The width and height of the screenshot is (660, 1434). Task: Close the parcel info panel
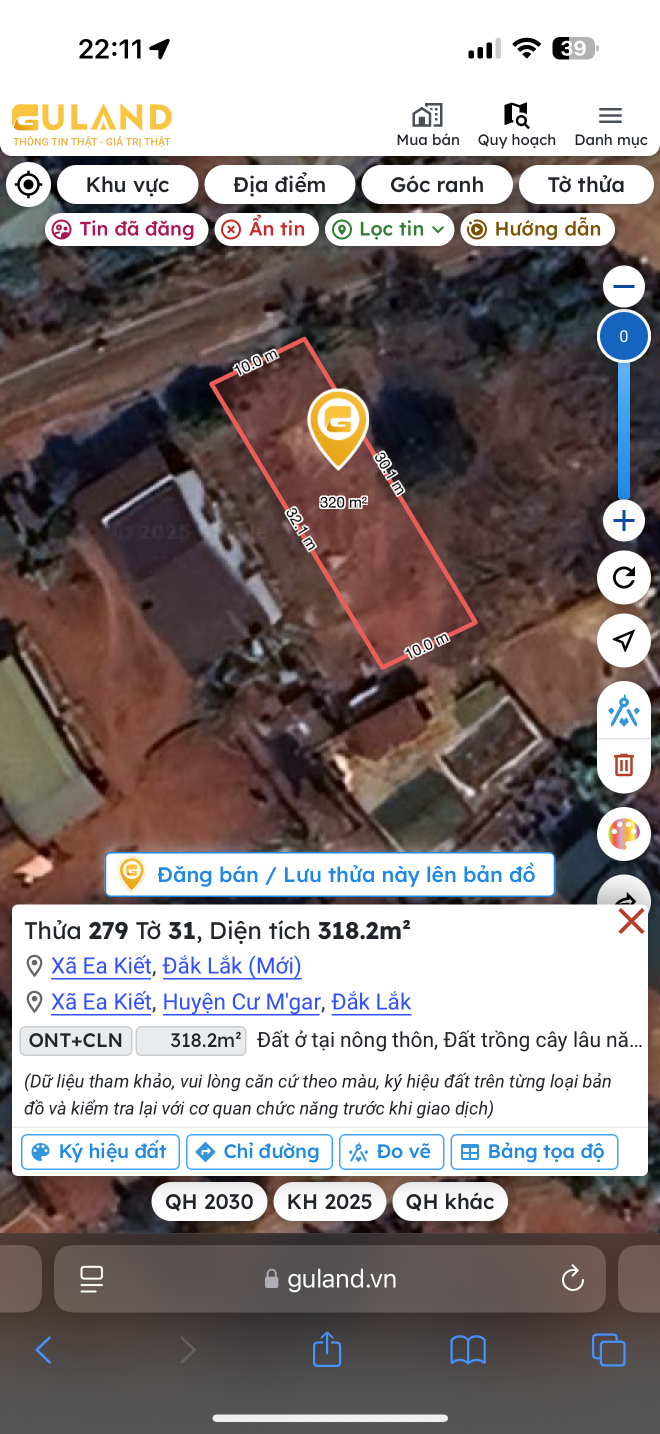[631, 921]
